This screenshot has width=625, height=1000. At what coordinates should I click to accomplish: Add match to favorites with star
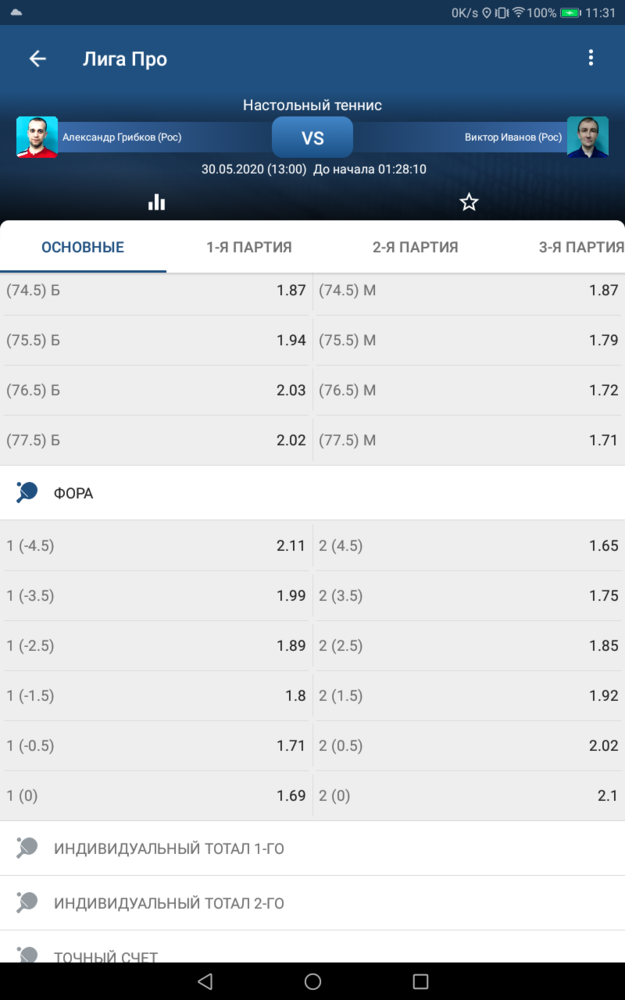tap(469, 203)
